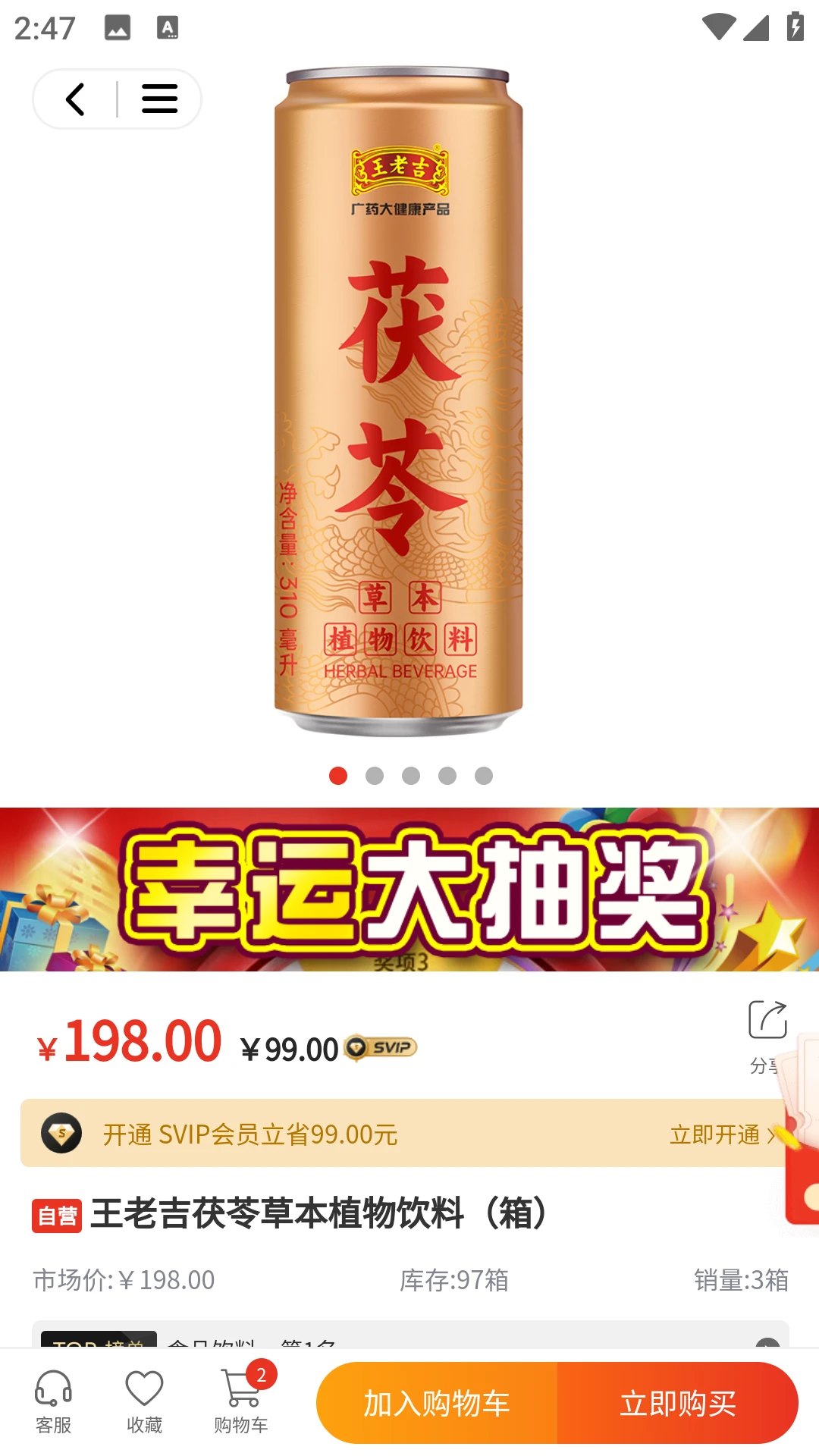
Task: Tap the red active carousel progress dot
Action: click(339, 776)
